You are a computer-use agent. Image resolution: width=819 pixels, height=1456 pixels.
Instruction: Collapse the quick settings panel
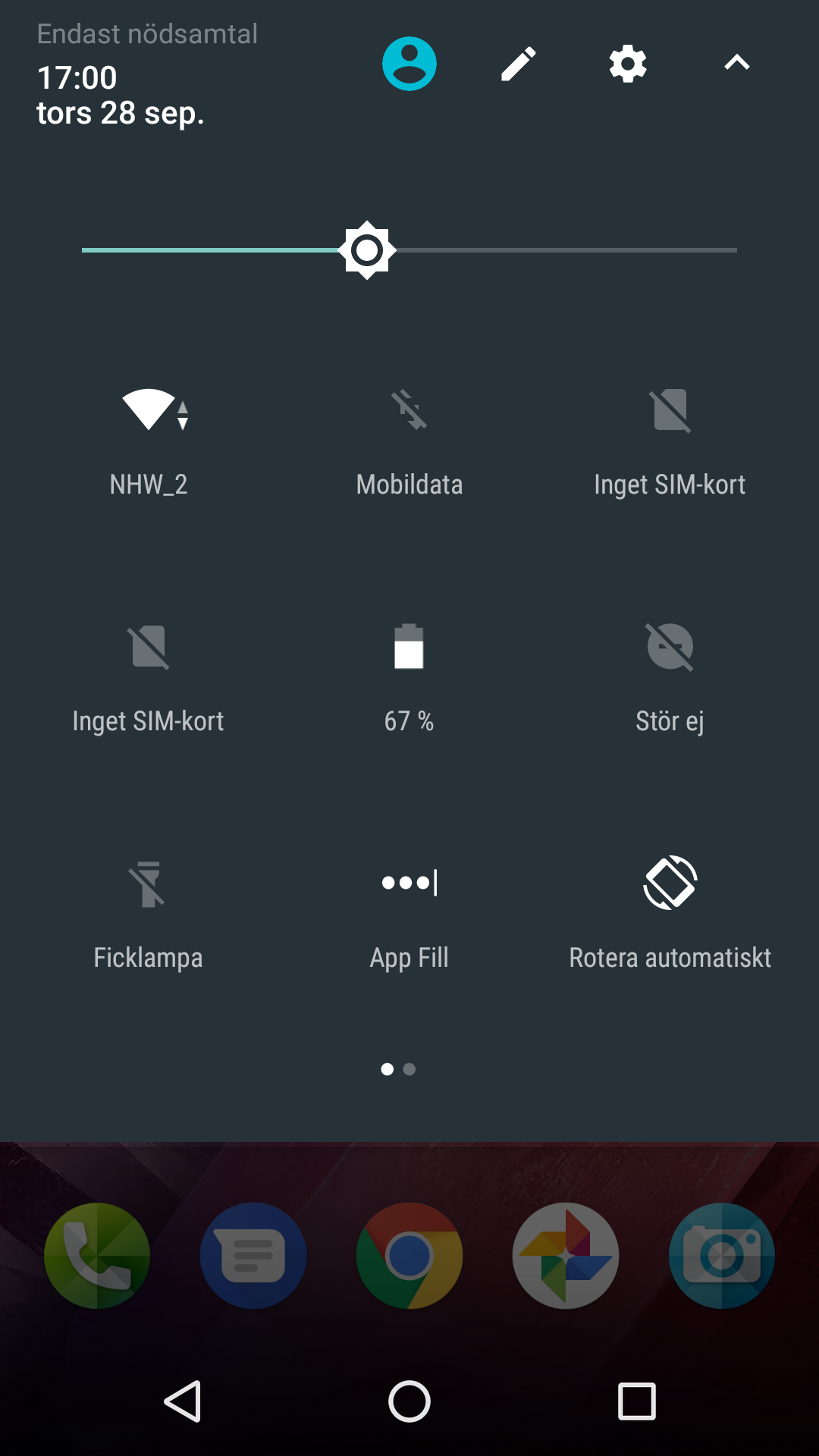point(736,64)
